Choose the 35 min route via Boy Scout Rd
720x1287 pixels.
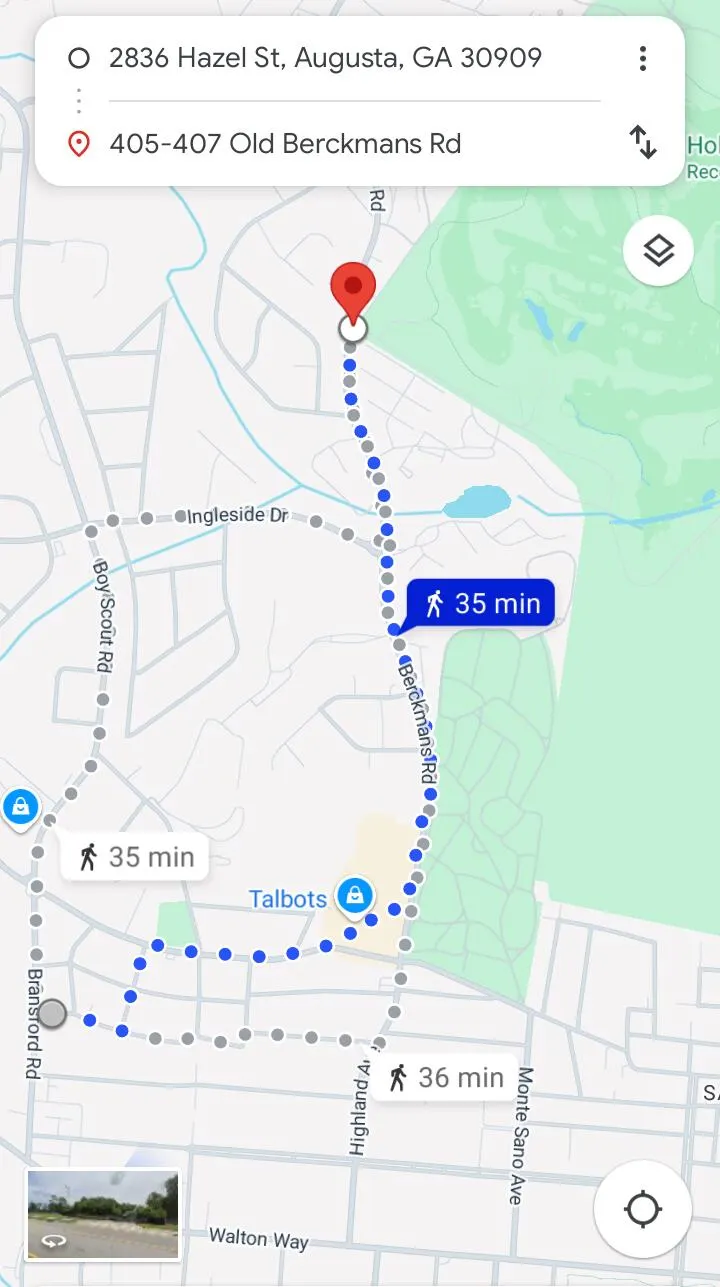pos(135,857)
